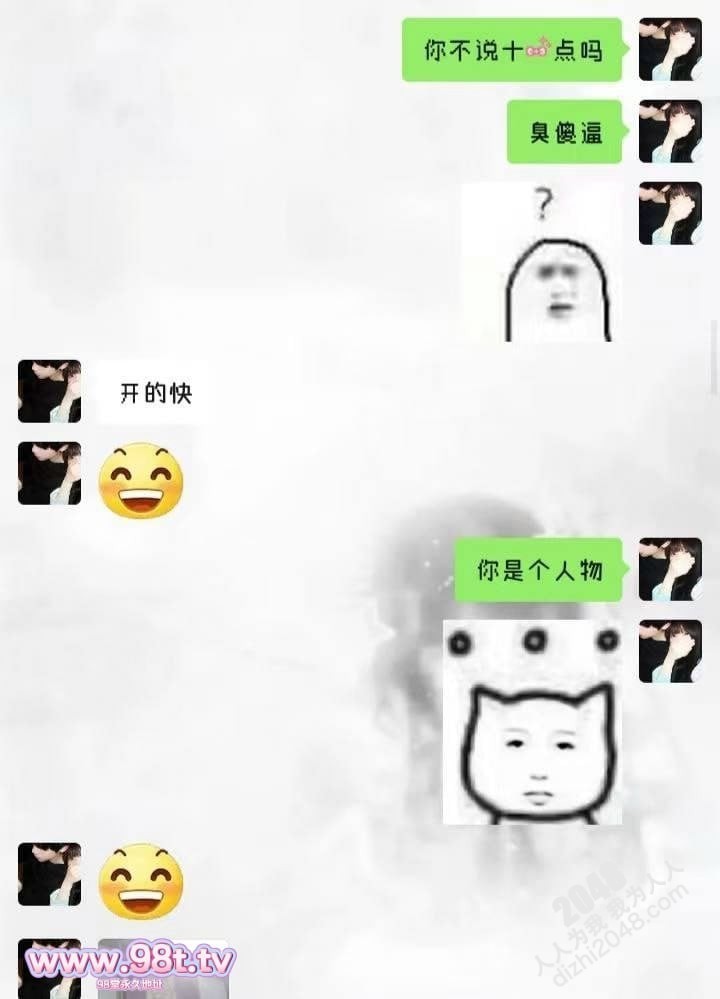Open the cat-face sticker with three dots

click(x=532, y=722)
